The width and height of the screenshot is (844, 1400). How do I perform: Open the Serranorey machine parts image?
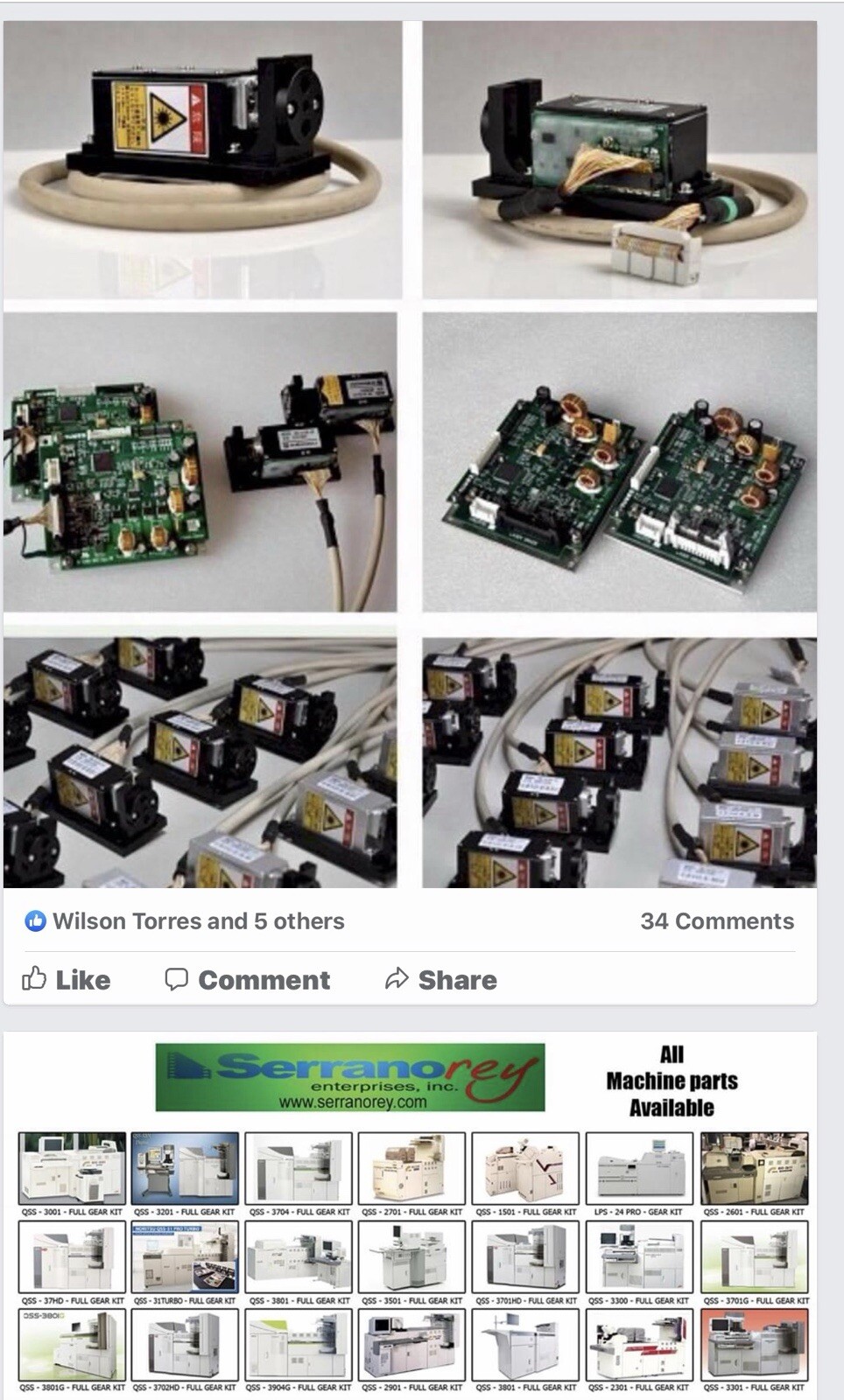point(411,1216)
